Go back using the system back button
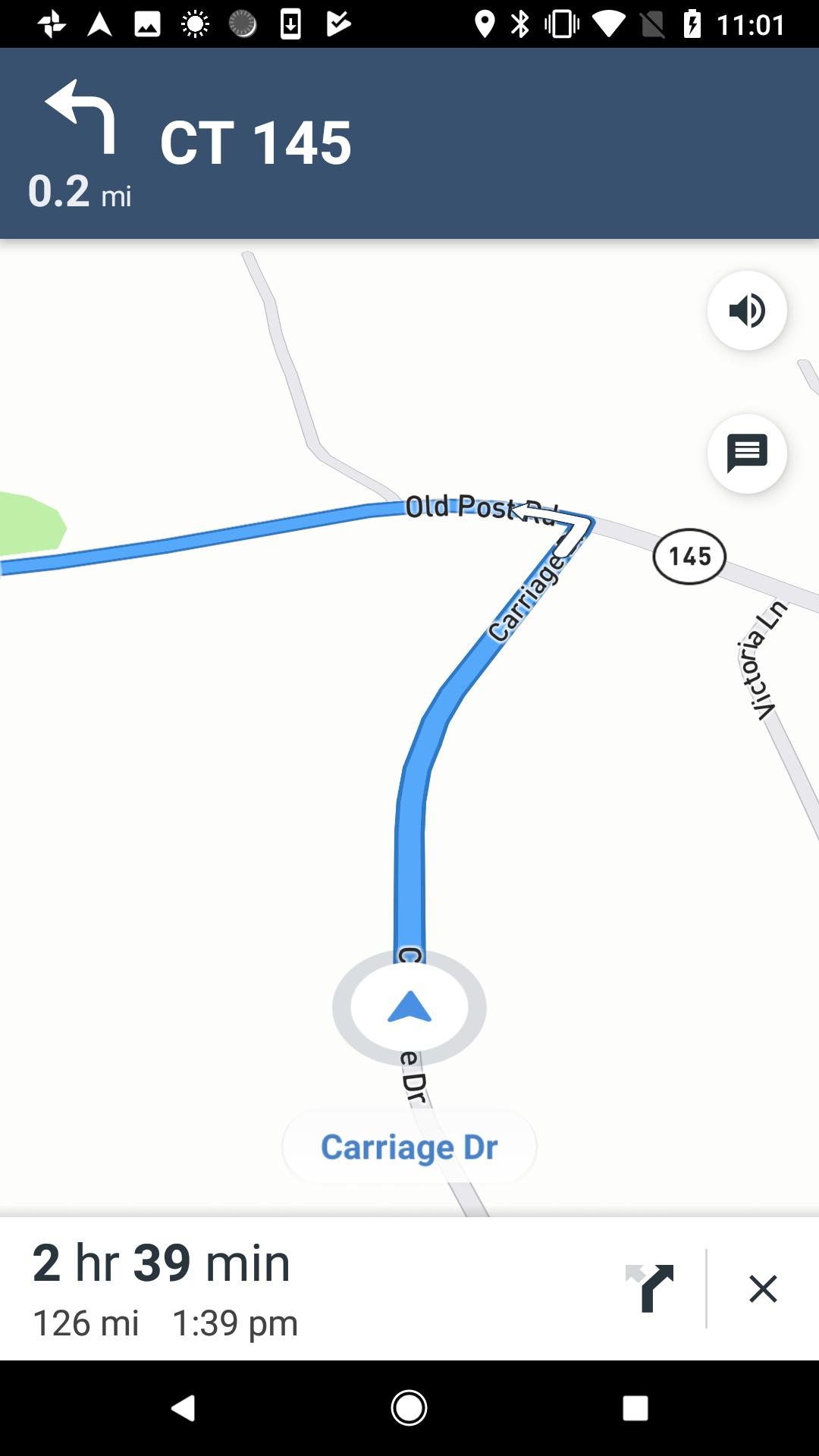Image resolution: width=819 pixels, height=1456 pixels. click(183, 1408)
